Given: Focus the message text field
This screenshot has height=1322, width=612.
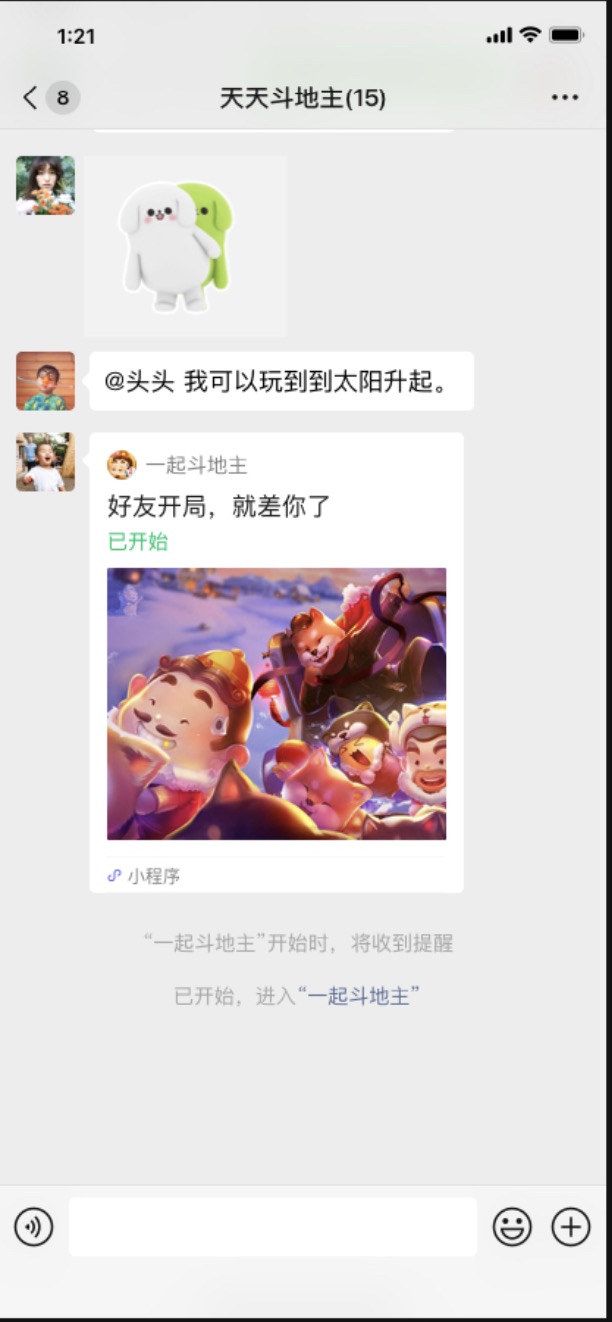Looking at the screenshot, I should pos(272,1226).
